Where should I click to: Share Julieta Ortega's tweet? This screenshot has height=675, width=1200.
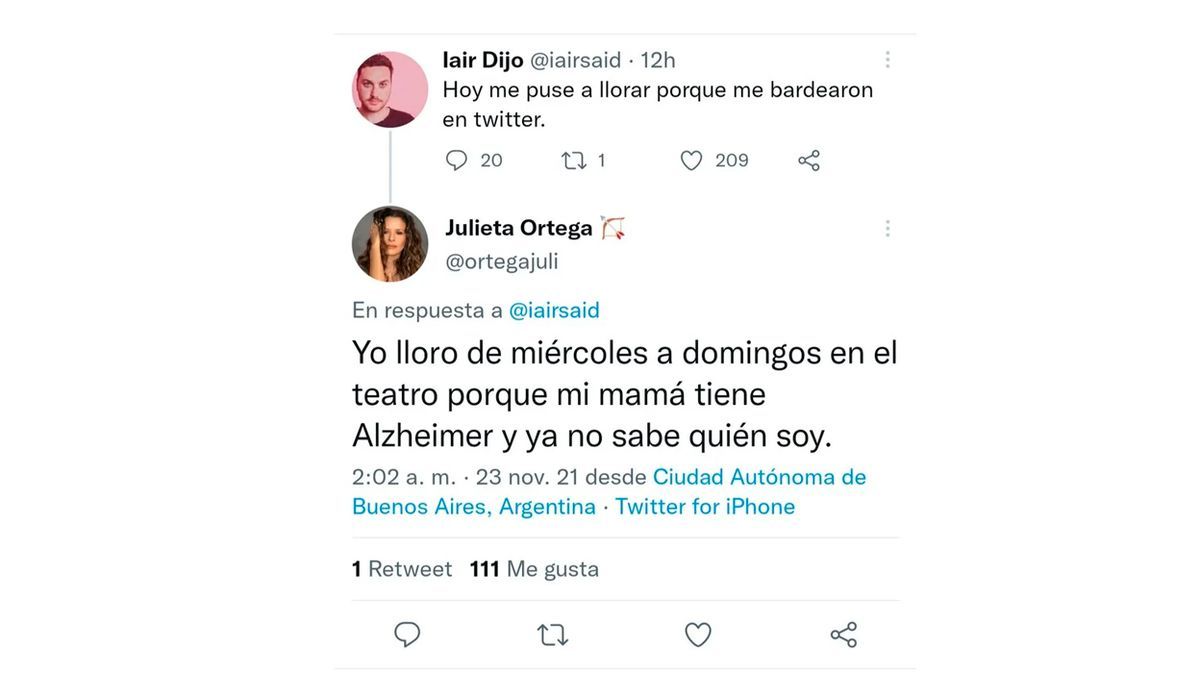click(844, 634)
